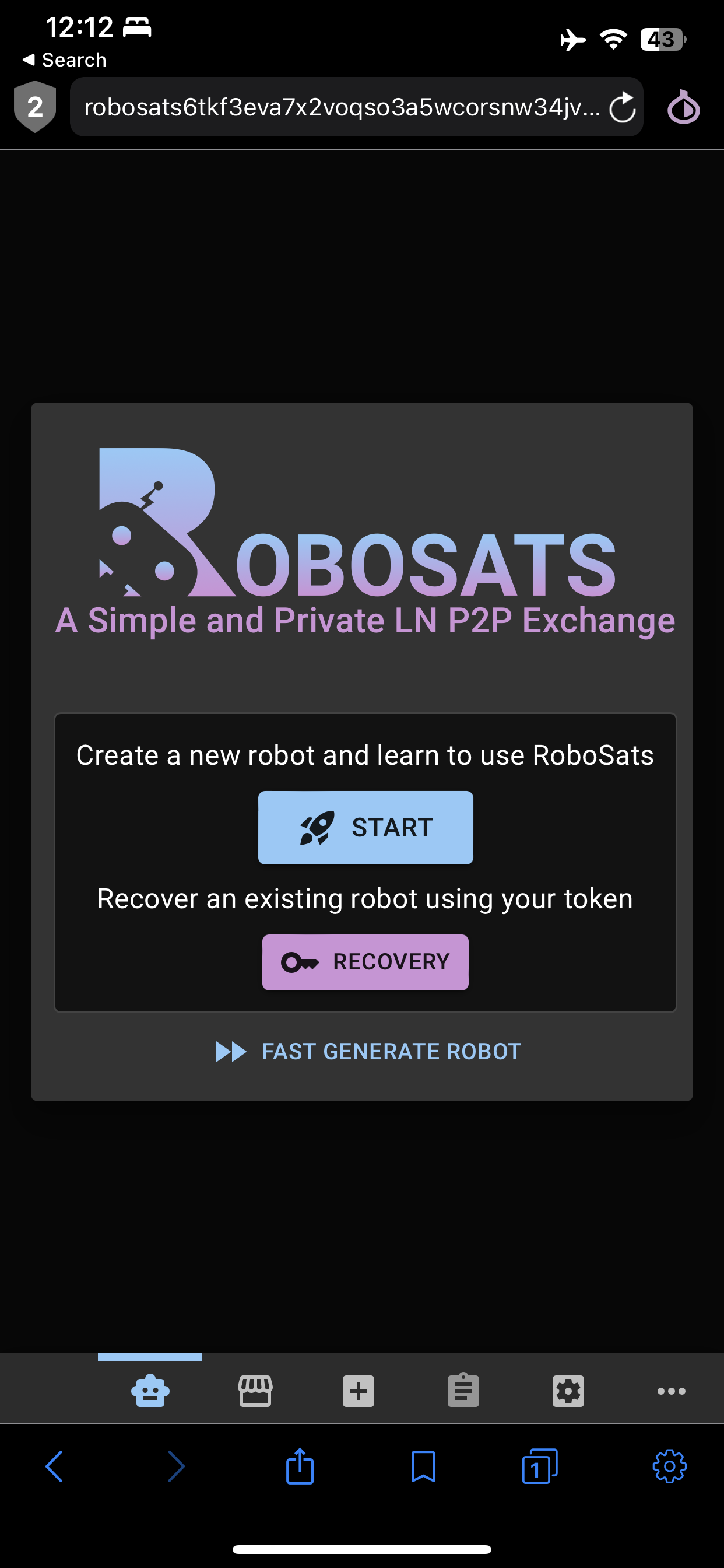Select the robot tab

coord(150,1391)
